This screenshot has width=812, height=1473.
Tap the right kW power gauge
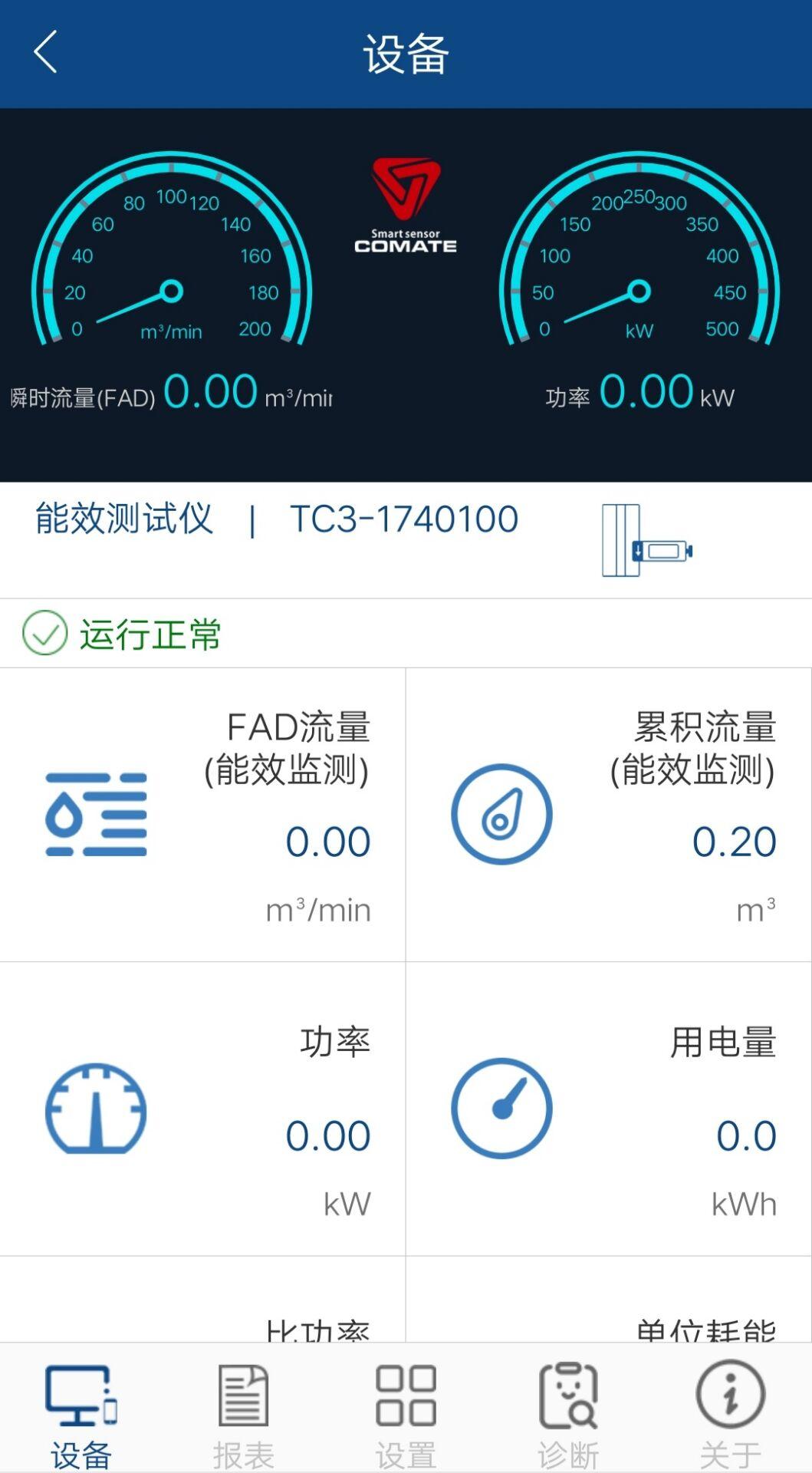point(636,253)
